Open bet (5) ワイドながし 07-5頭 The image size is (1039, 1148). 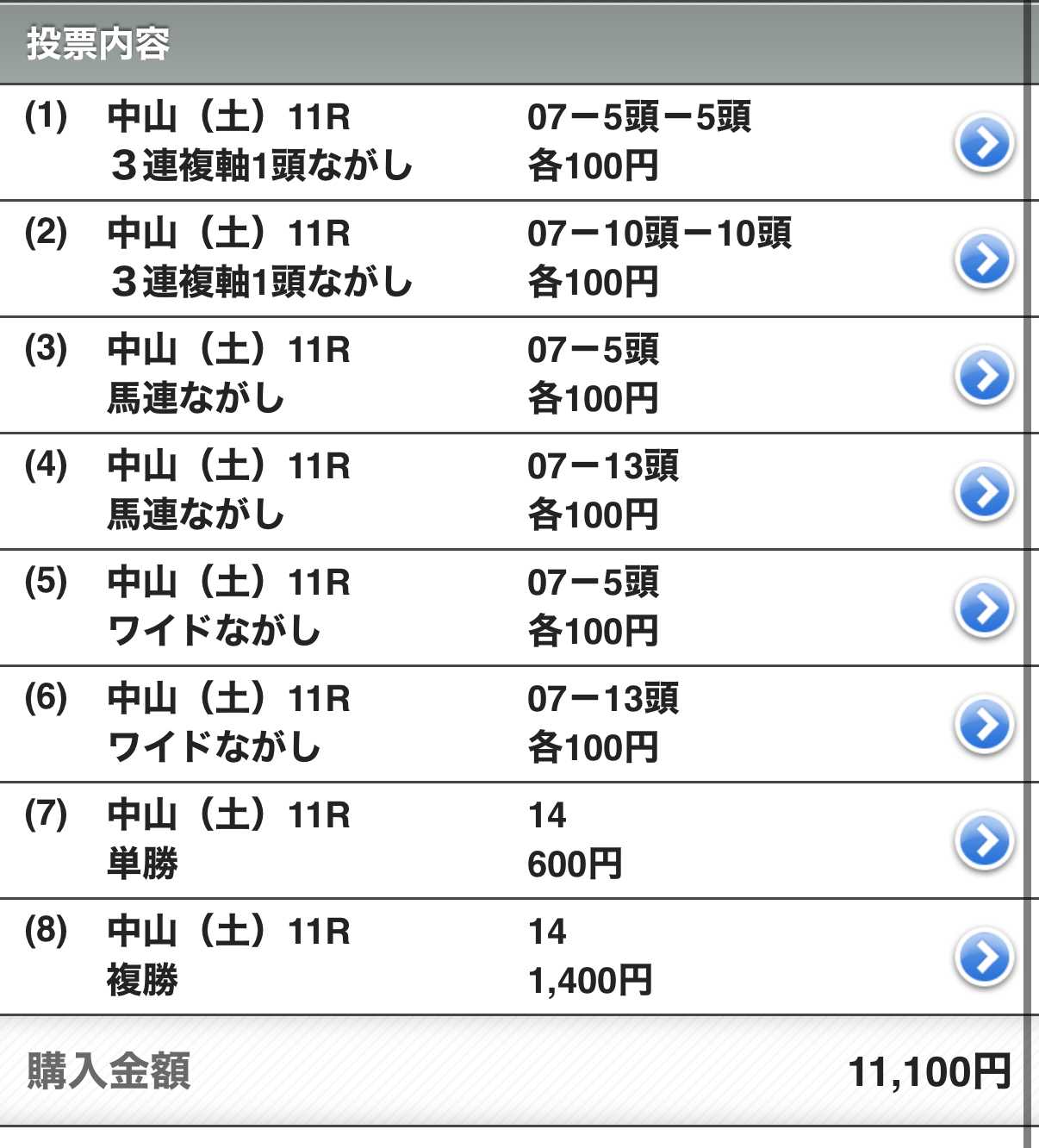[984, 608]
